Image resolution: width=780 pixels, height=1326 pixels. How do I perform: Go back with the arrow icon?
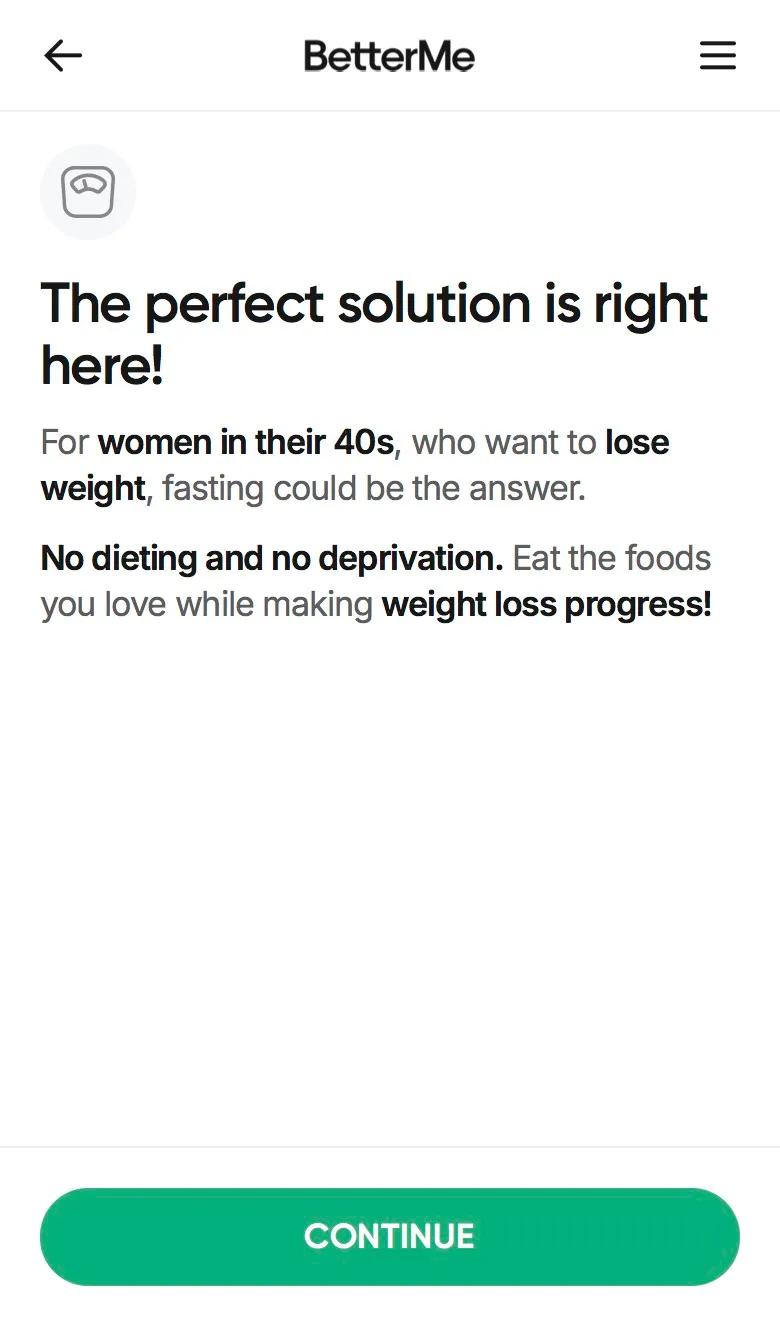[x=63, y=56]
